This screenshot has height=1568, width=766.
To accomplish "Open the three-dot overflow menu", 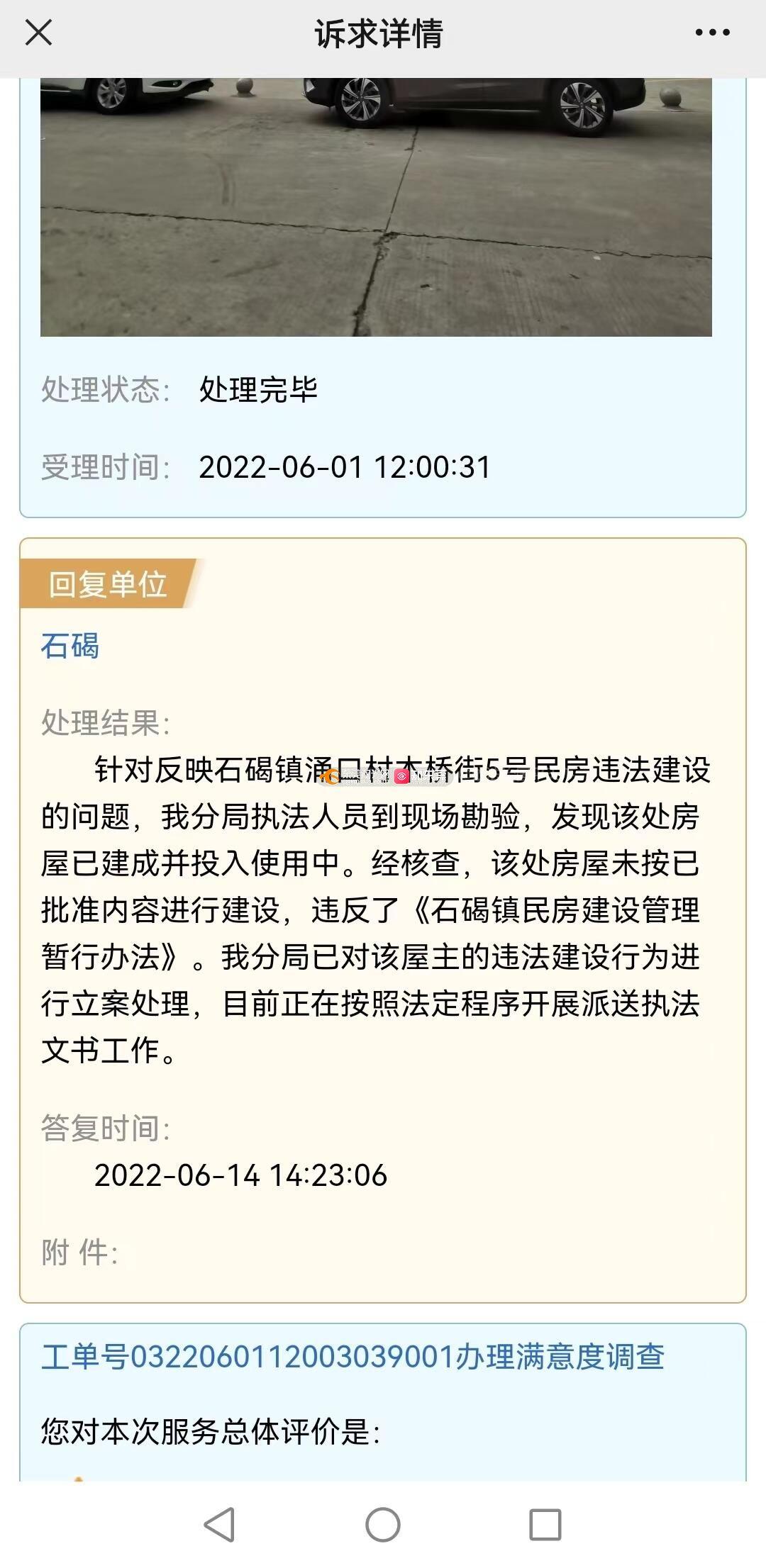I will coord(712,33).
